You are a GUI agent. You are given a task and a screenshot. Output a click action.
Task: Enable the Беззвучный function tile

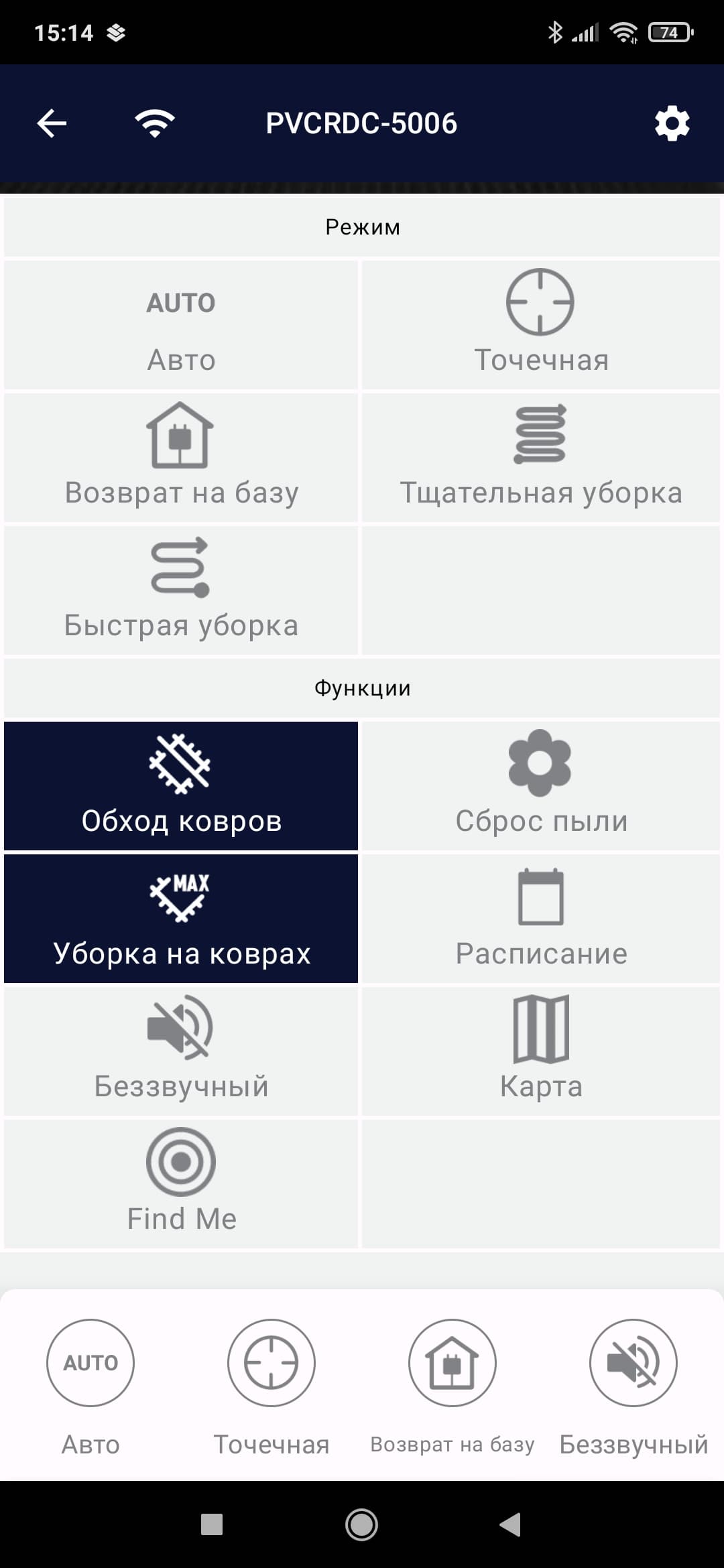181,1051
